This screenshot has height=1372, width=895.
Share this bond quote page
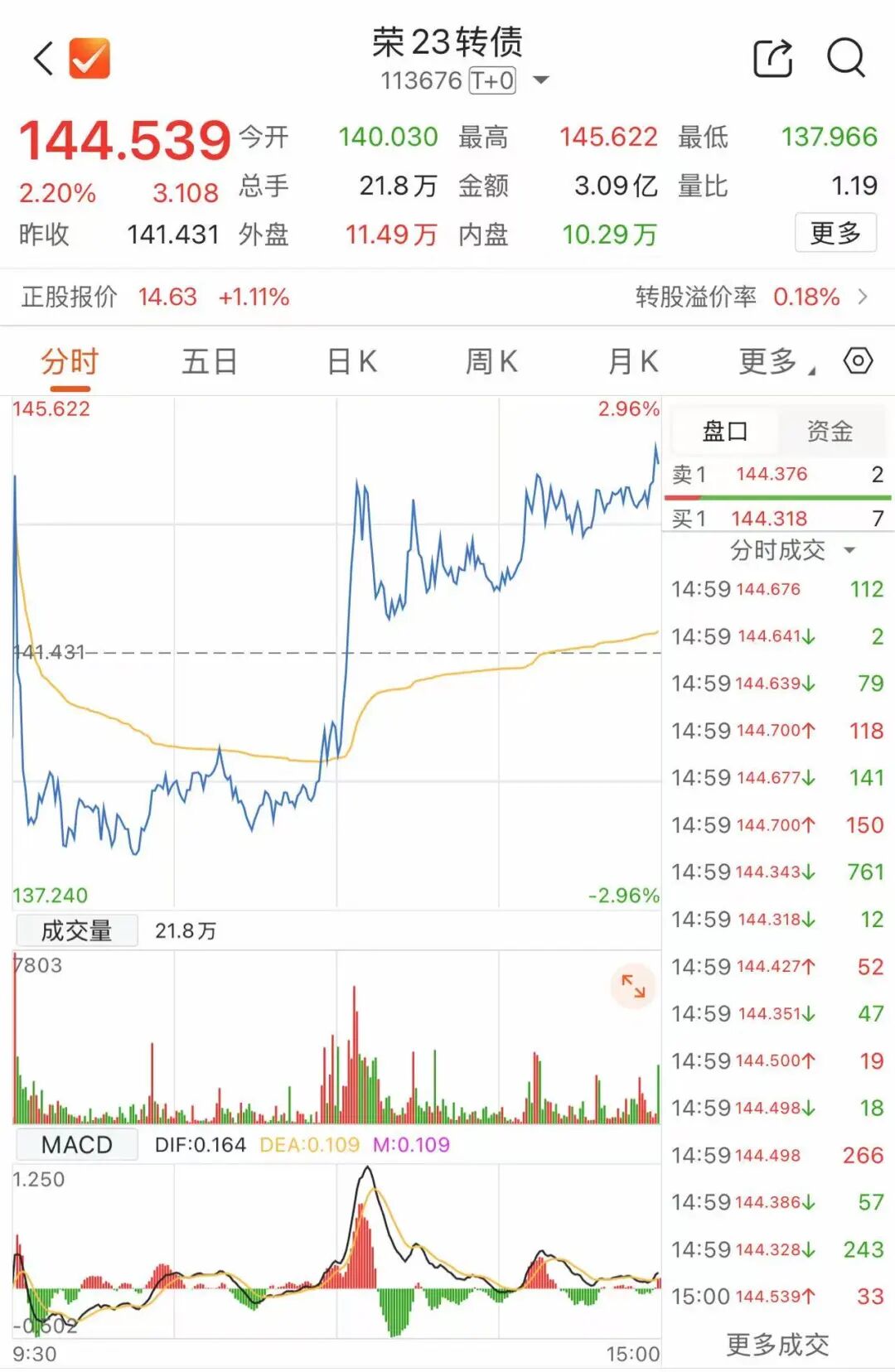point(772,59)
